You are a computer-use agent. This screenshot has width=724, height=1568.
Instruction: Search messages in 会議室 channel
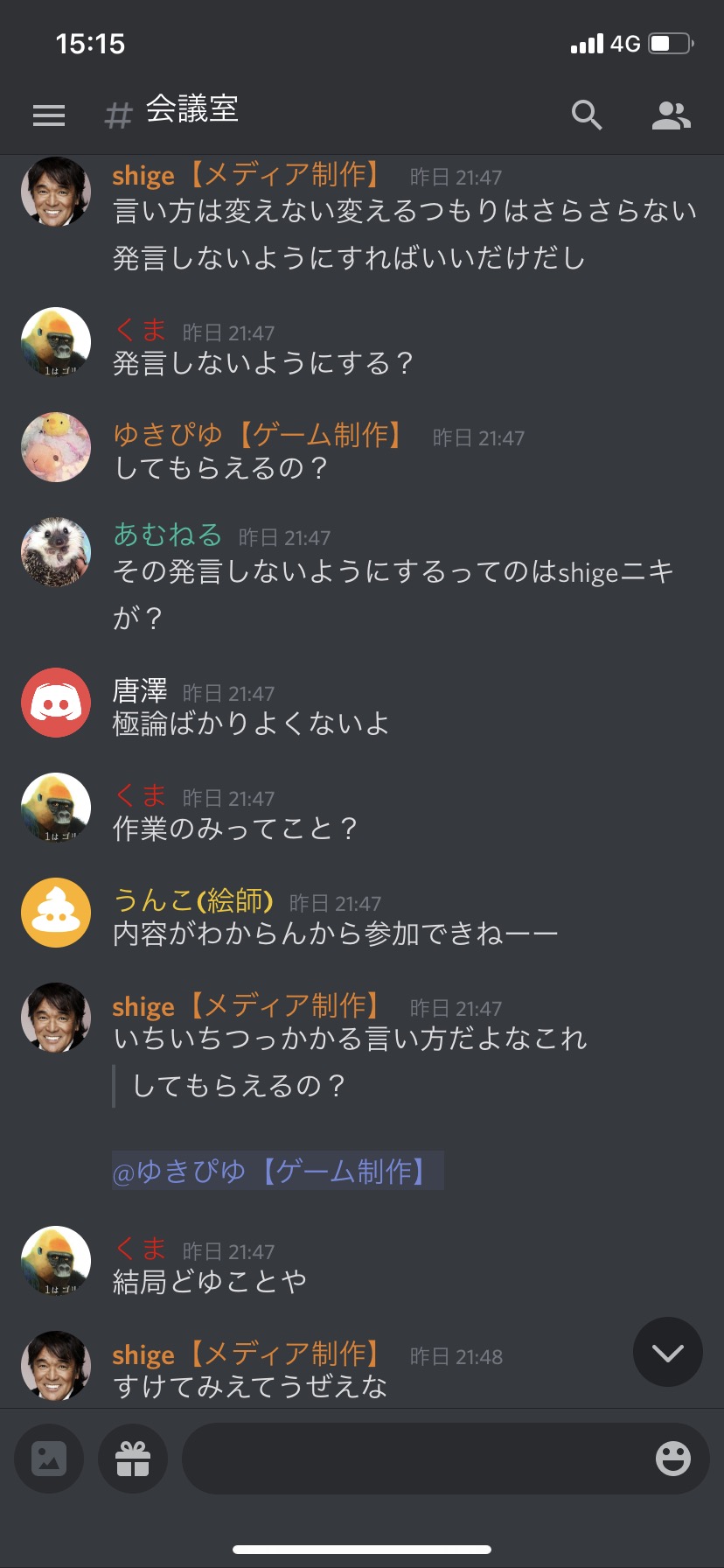587,115
